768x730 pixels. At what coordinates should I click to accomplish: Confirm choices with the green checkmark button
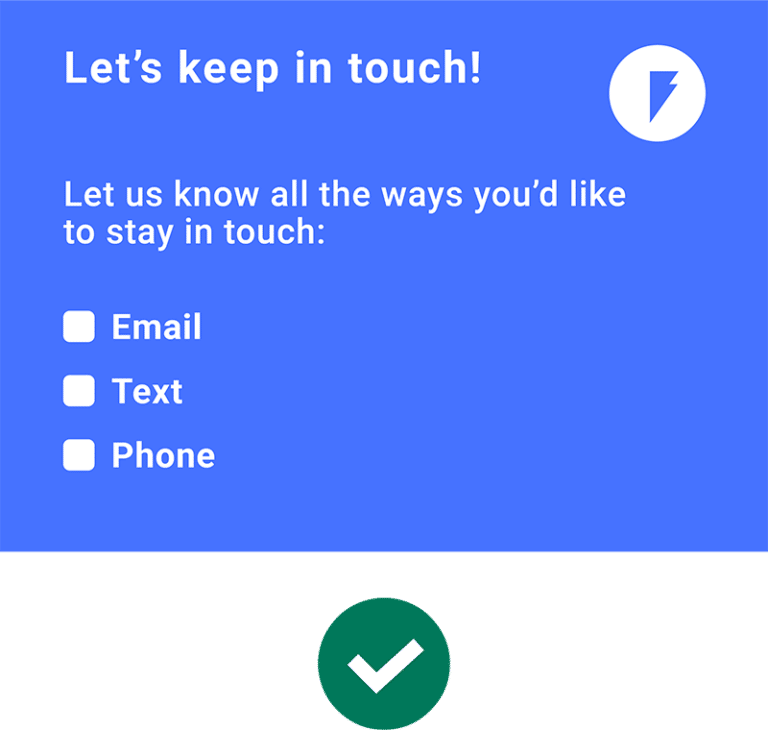pyautogui.click(x=384, y=664)
